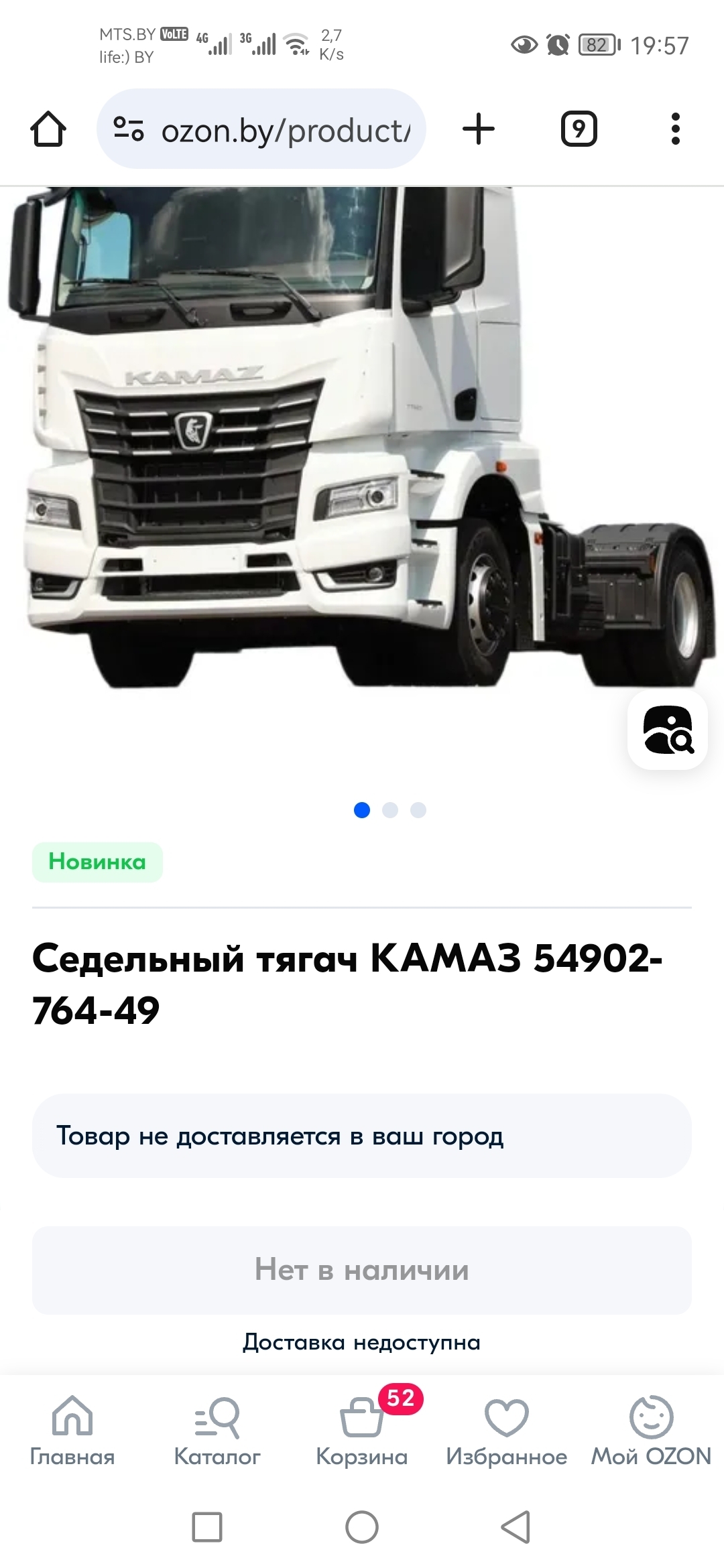Viewport: 724px width, 1568px height.
Task: Open the browser home page icon
Action: click(48, 129)
